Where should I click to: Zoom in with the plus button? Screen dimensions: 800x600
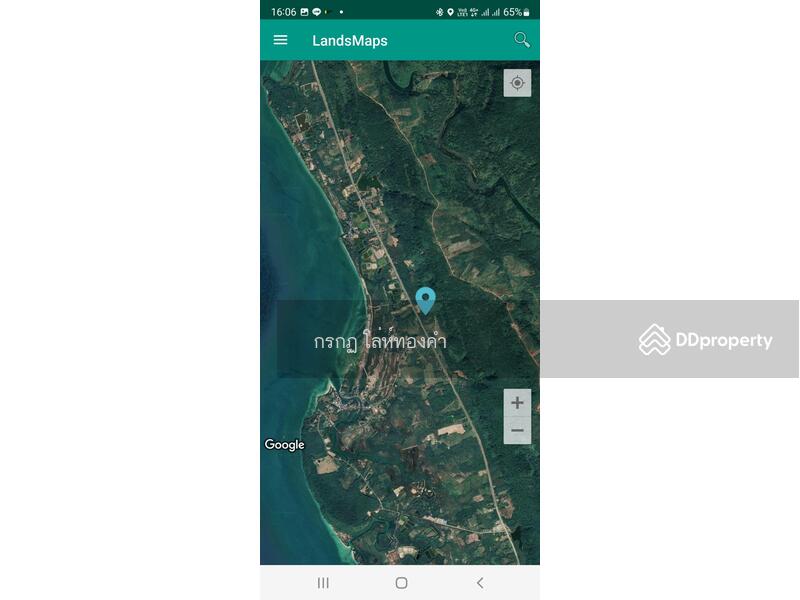click(517, 403)
